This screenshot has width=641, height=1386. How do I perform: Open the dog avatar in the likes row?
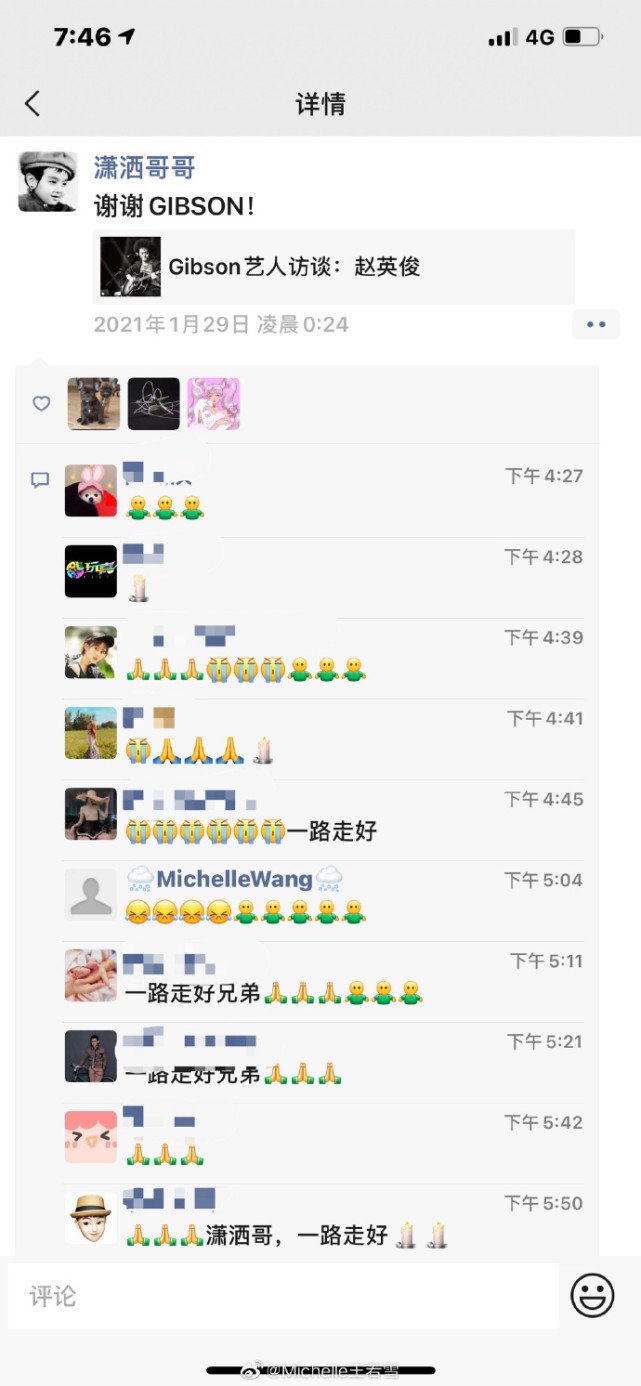94,404
